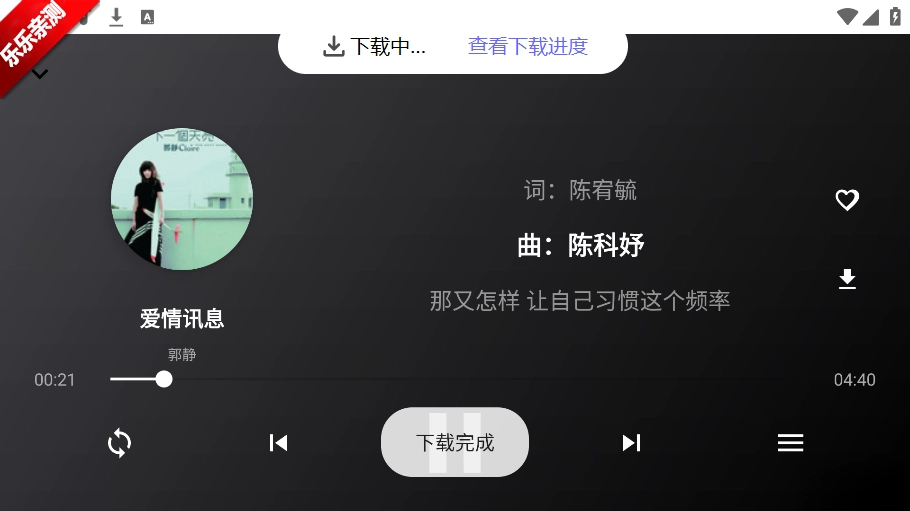This screenshot has height=511, width=910.
Task: Open 查看下载进度 to view download progress
Action: tap(528, 46)
